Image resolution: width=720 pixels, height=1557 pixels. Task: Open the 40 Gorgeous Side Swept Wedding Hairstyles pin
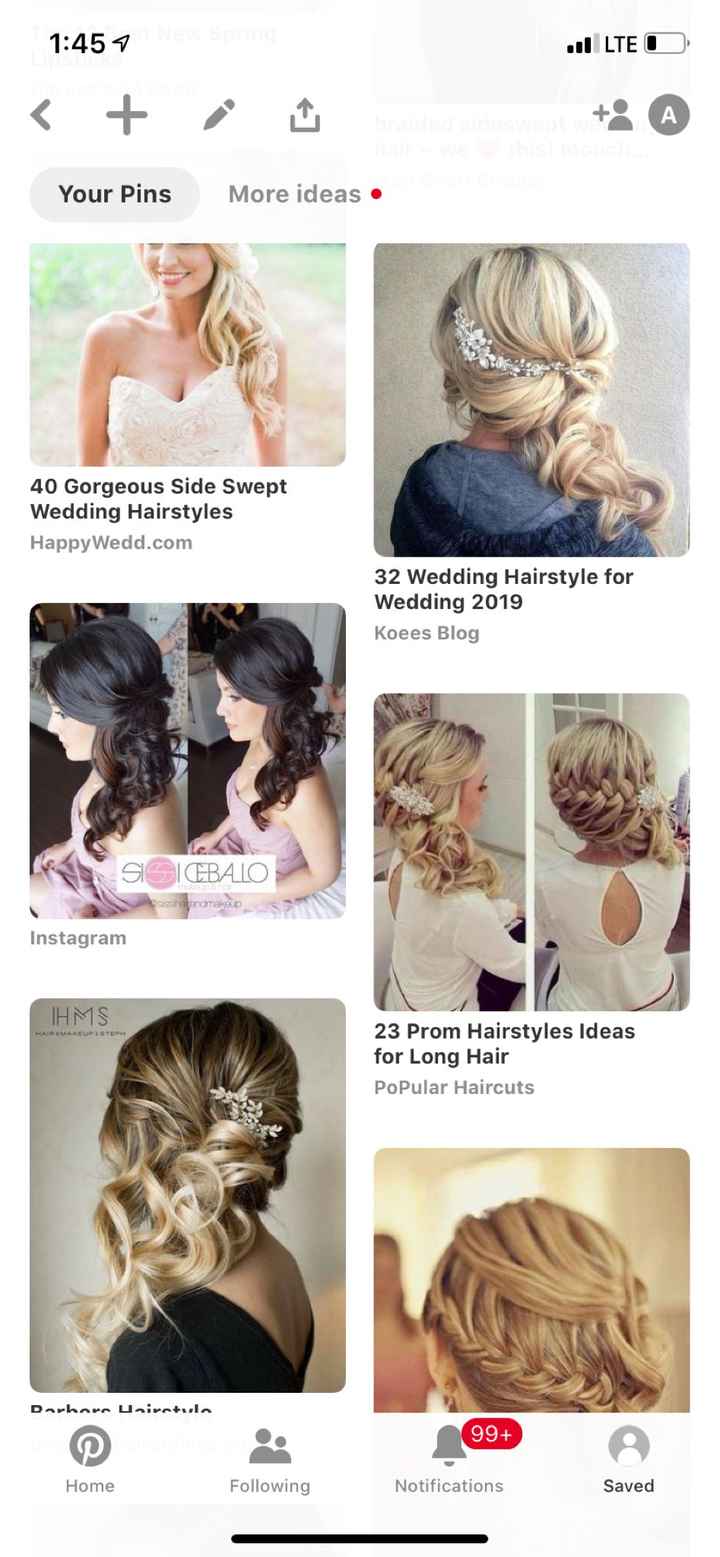click(x=187, y=352)
